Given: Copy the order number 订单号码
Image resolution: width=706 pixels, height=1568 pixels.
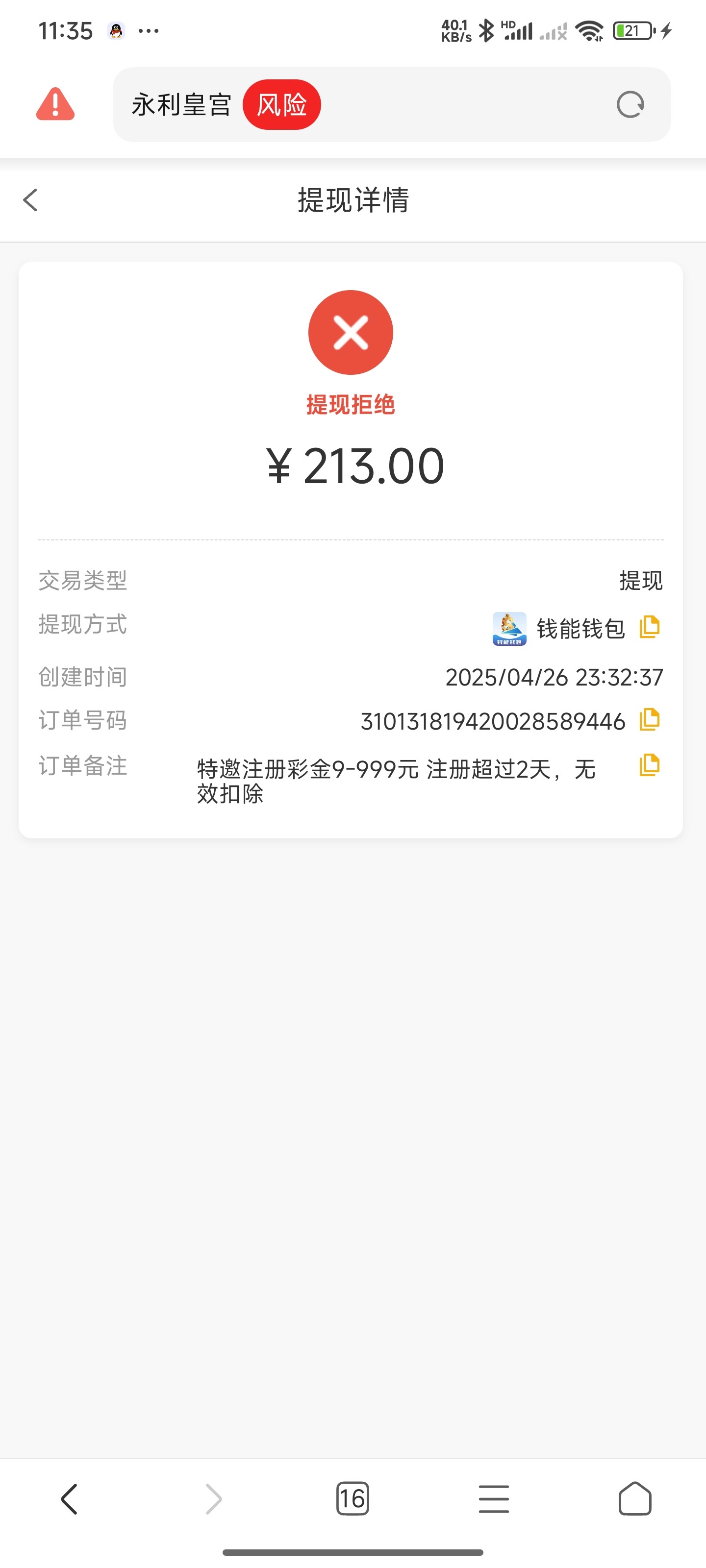Looking at the screenshot, I should (649, 720).
